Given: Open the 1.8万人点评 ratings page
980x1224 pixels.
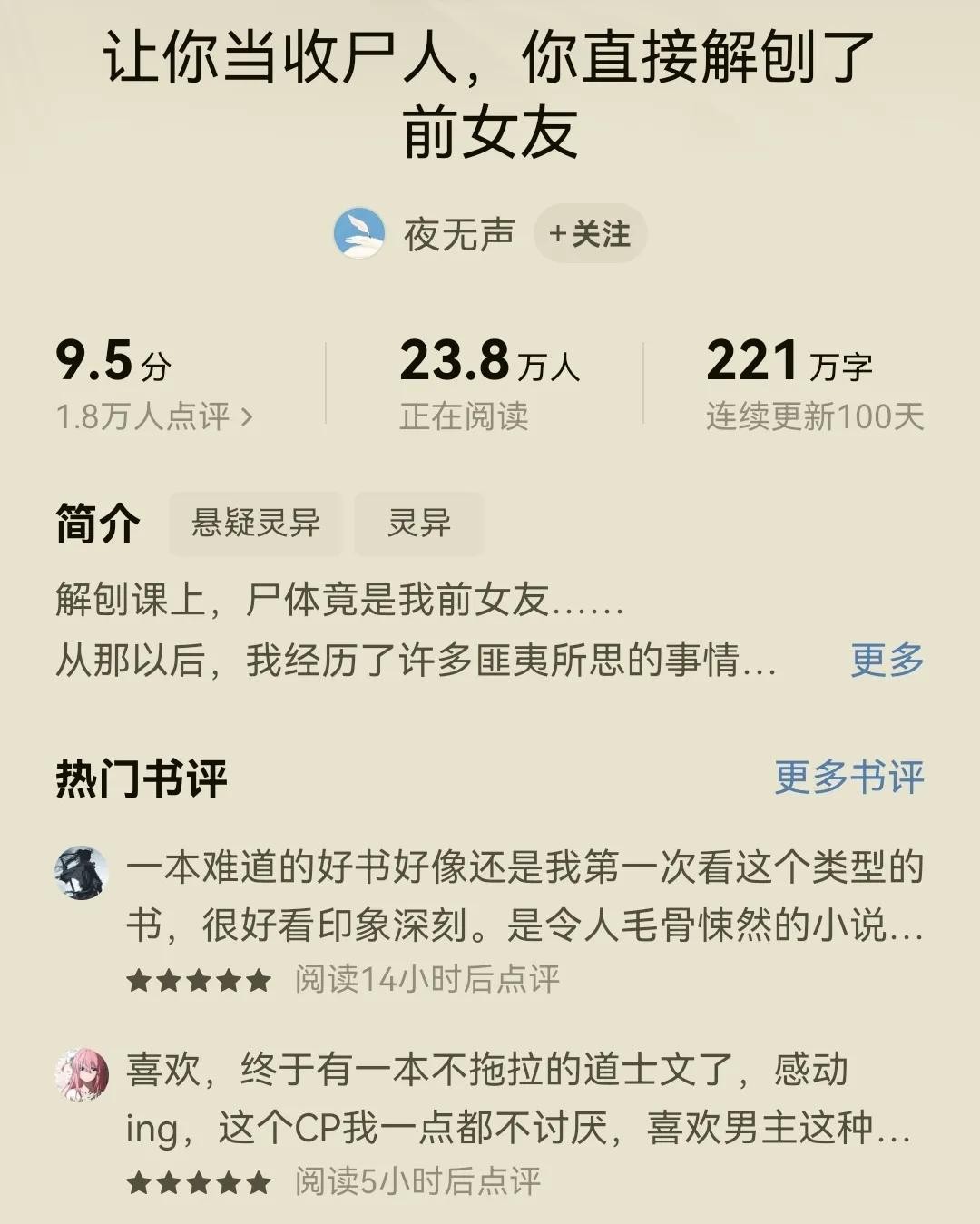Looking at the screenshot, I should (154, 416).
